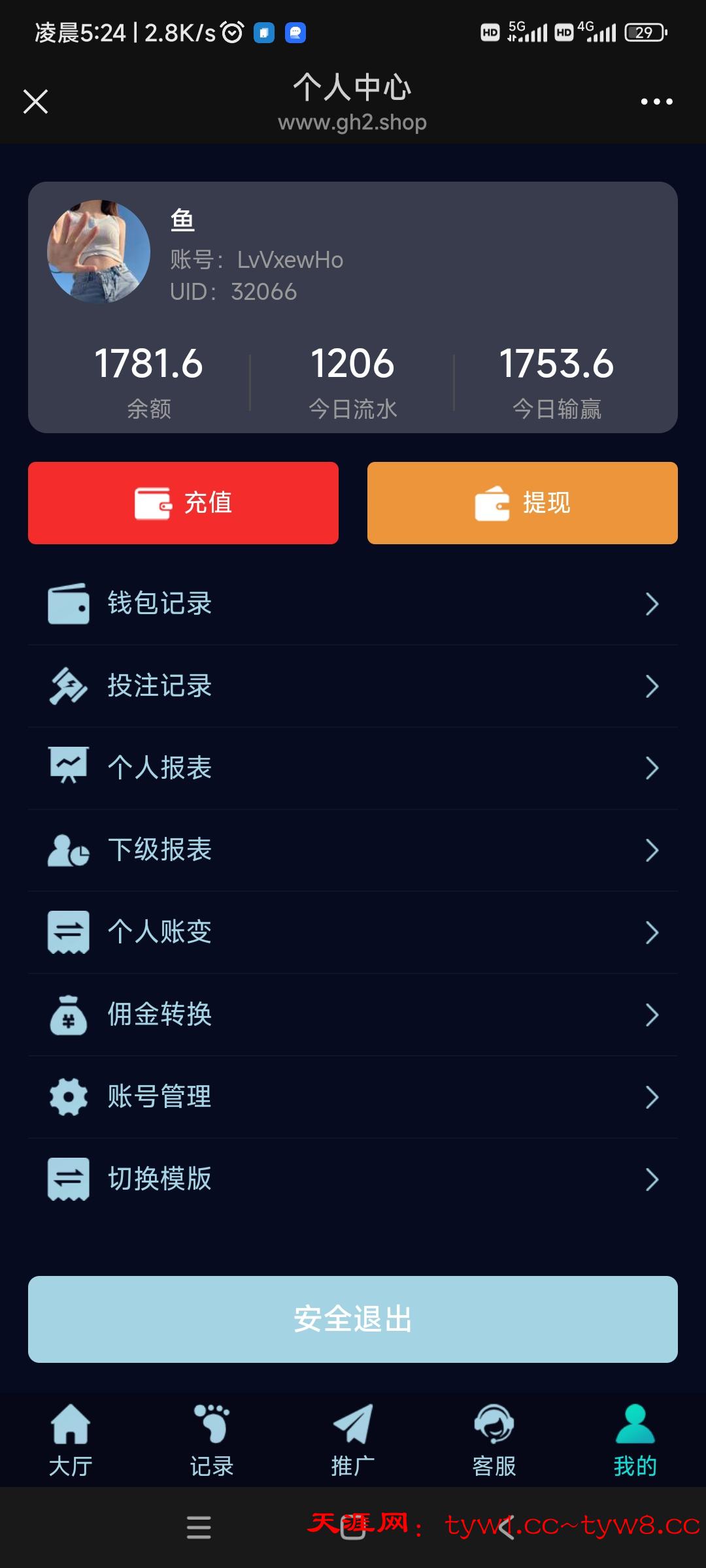This screenshot has width=706, height=1568.
Task: Click the 个人报表 chart icon
Action: [69, 768]
